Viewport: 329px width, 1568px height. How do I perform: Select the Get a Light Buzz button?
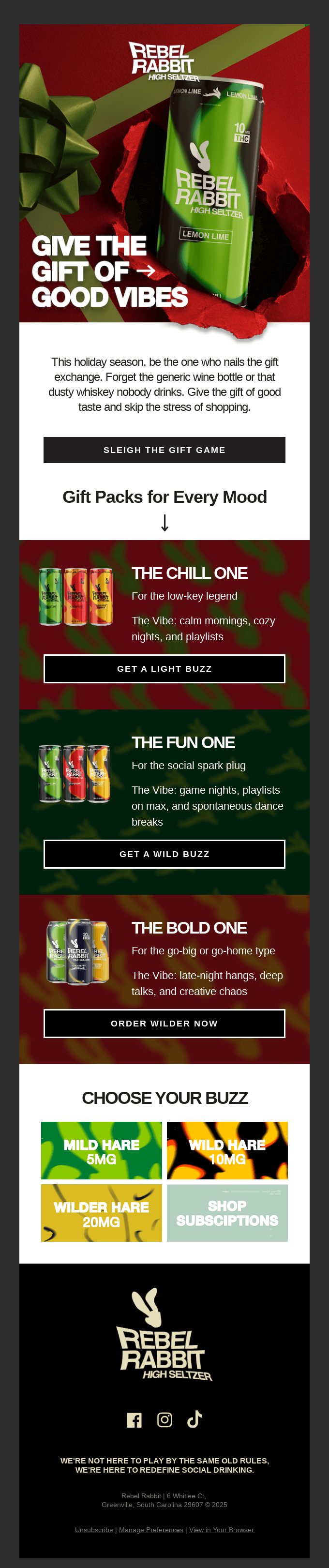tap(164, 668)
